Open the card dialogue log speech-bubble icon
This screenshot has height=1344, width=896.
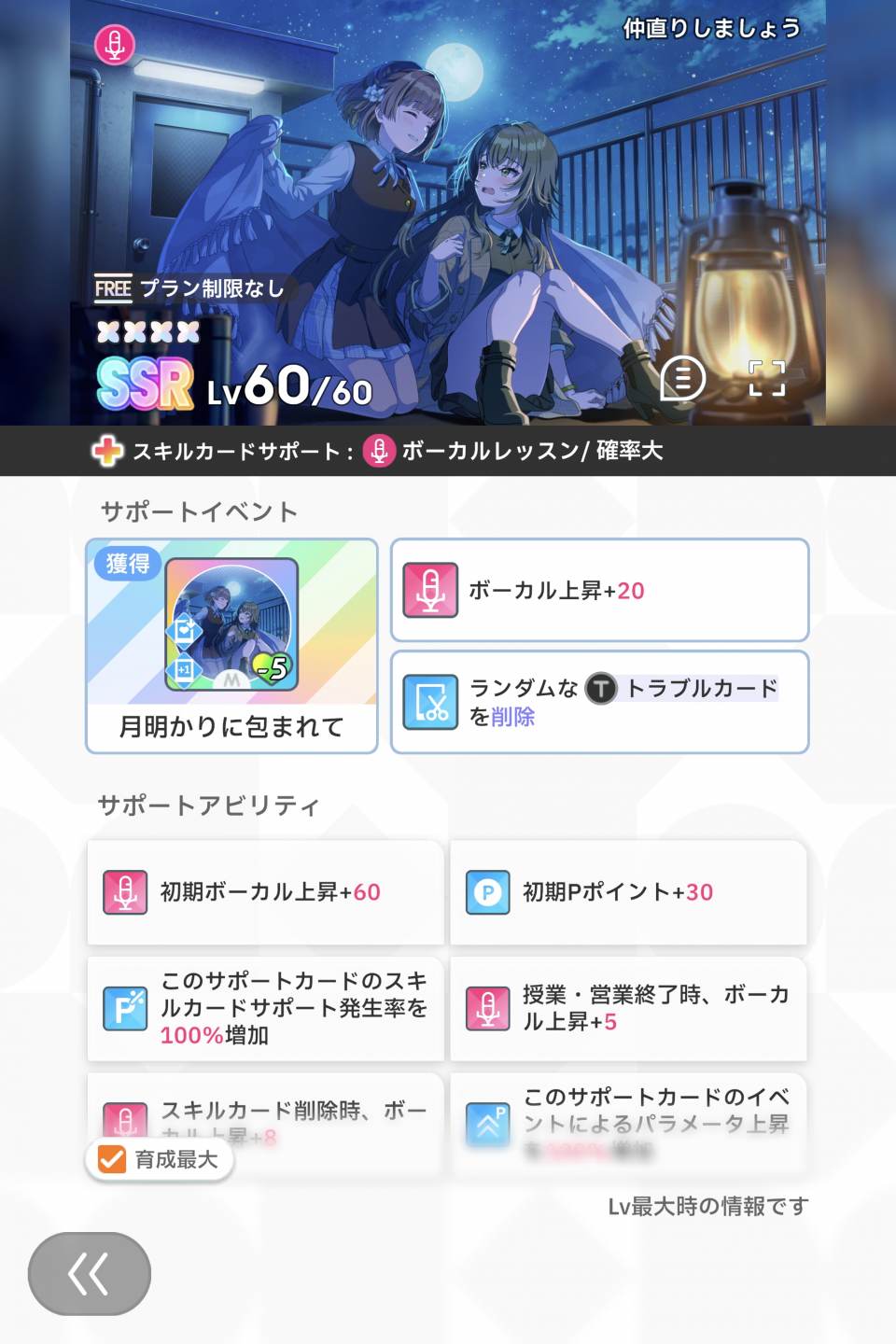682,379
